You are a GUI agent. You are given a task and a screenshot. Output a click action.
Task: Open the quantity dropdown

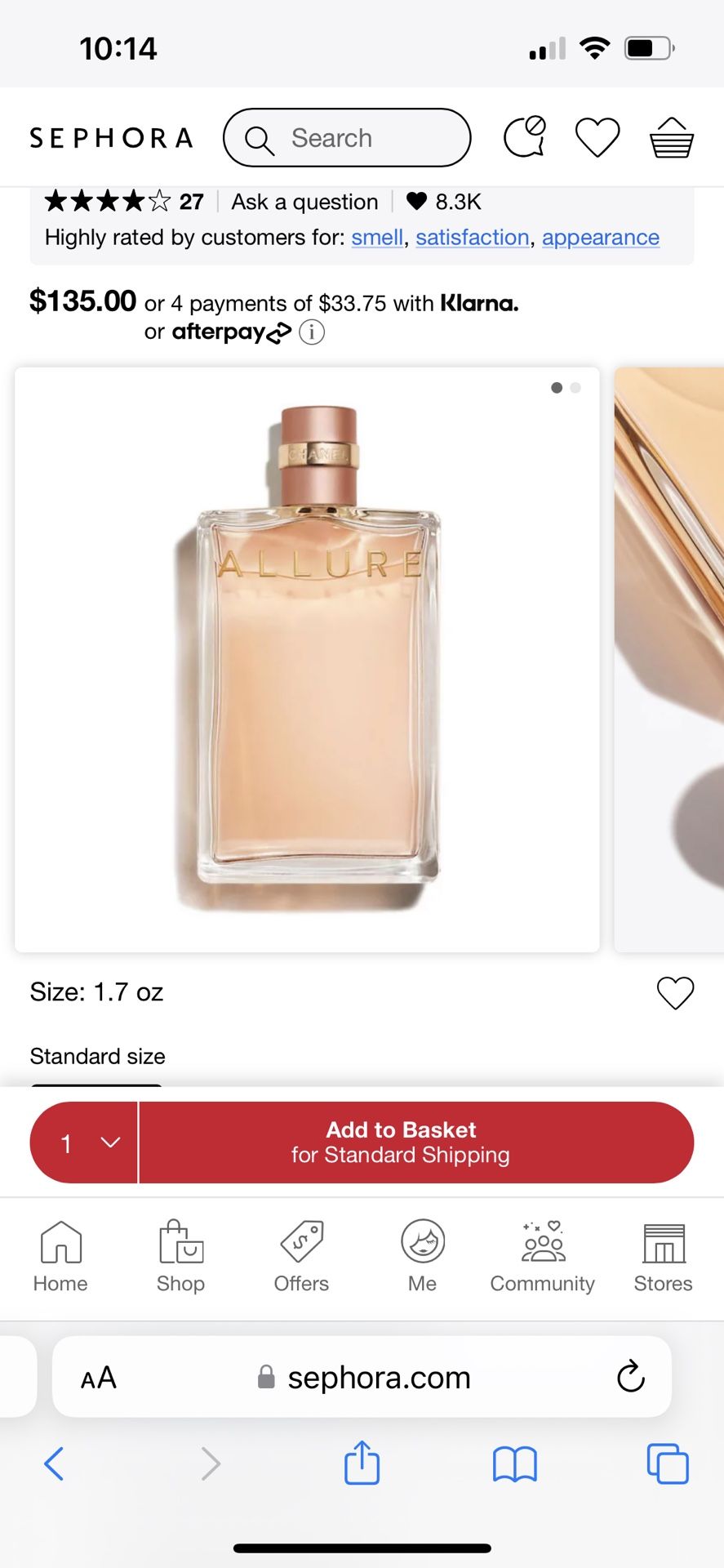pos(84,1143)
